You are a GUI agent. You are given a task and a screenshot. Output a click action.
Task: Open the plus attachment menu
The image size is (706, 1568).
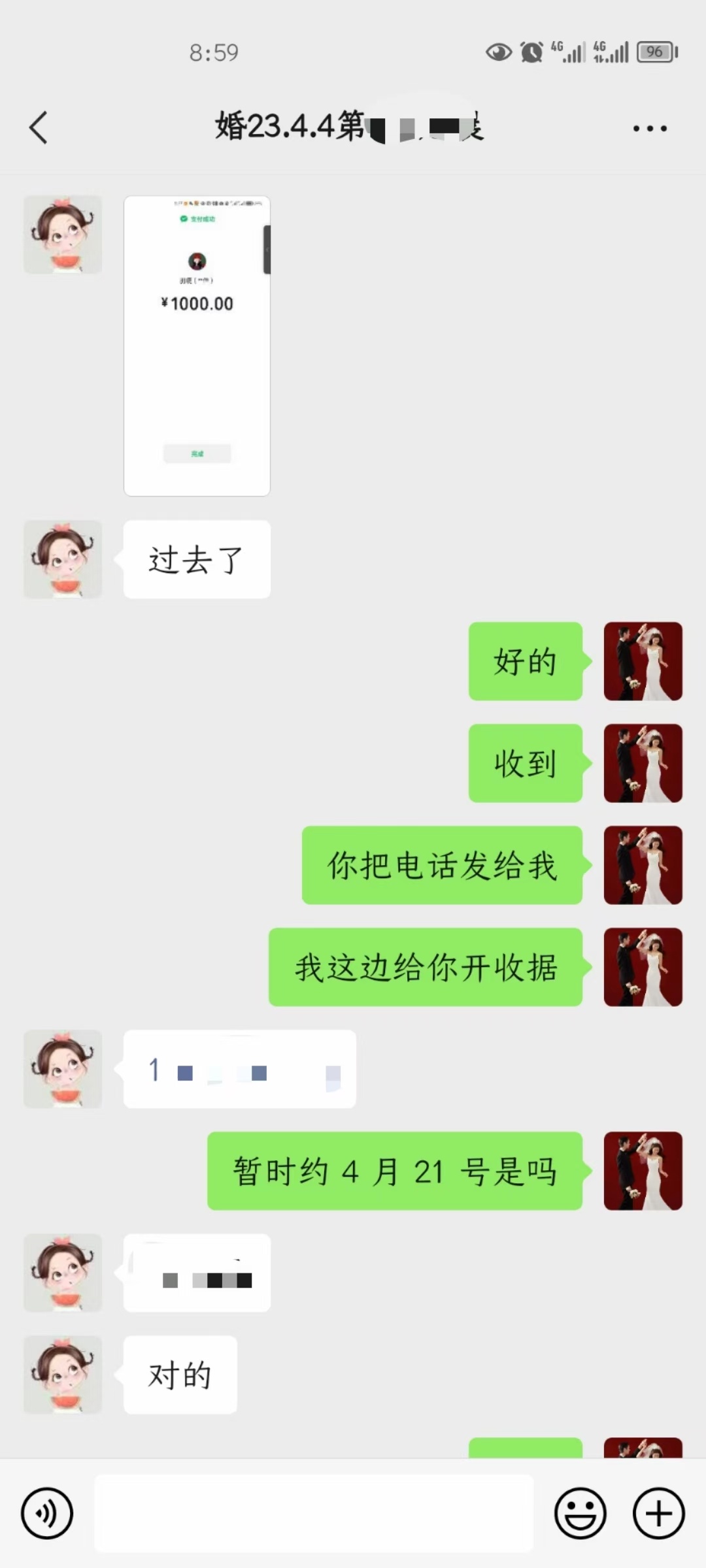click(659, 1513)
